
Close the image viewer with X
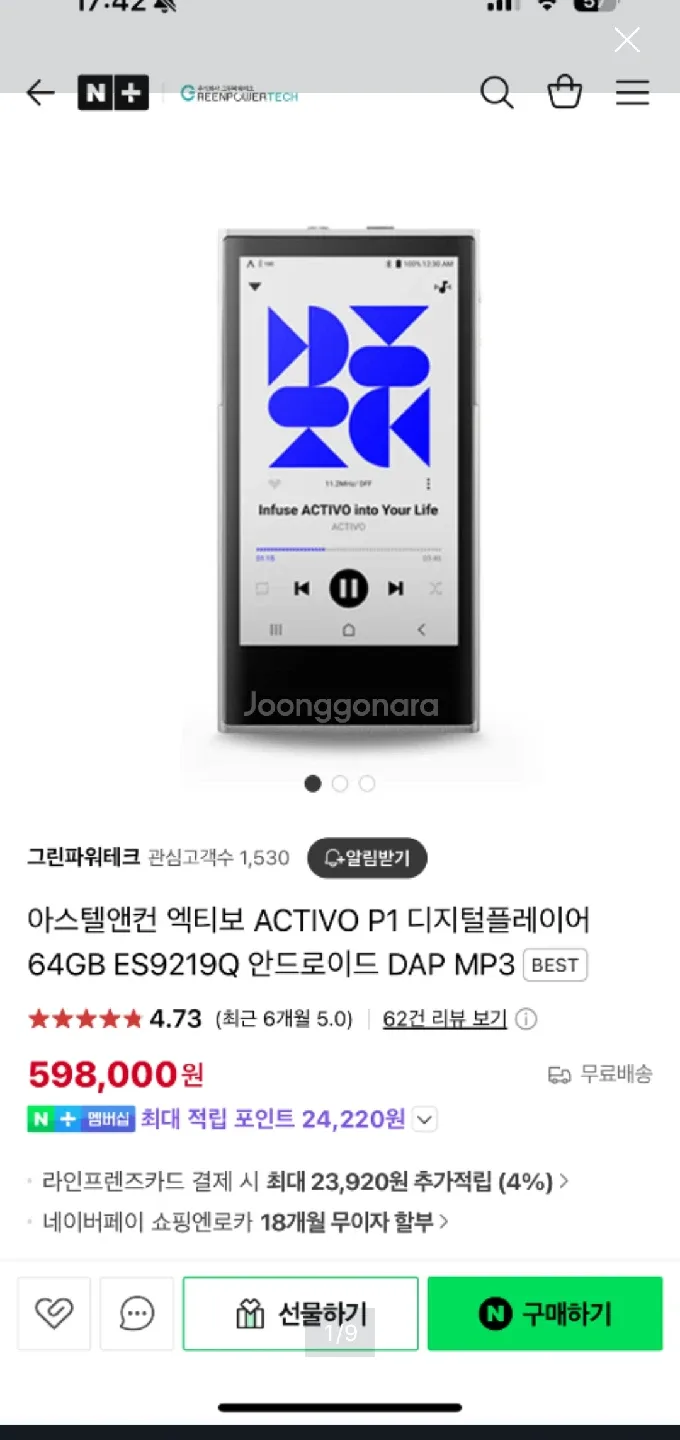coord(627,40)
